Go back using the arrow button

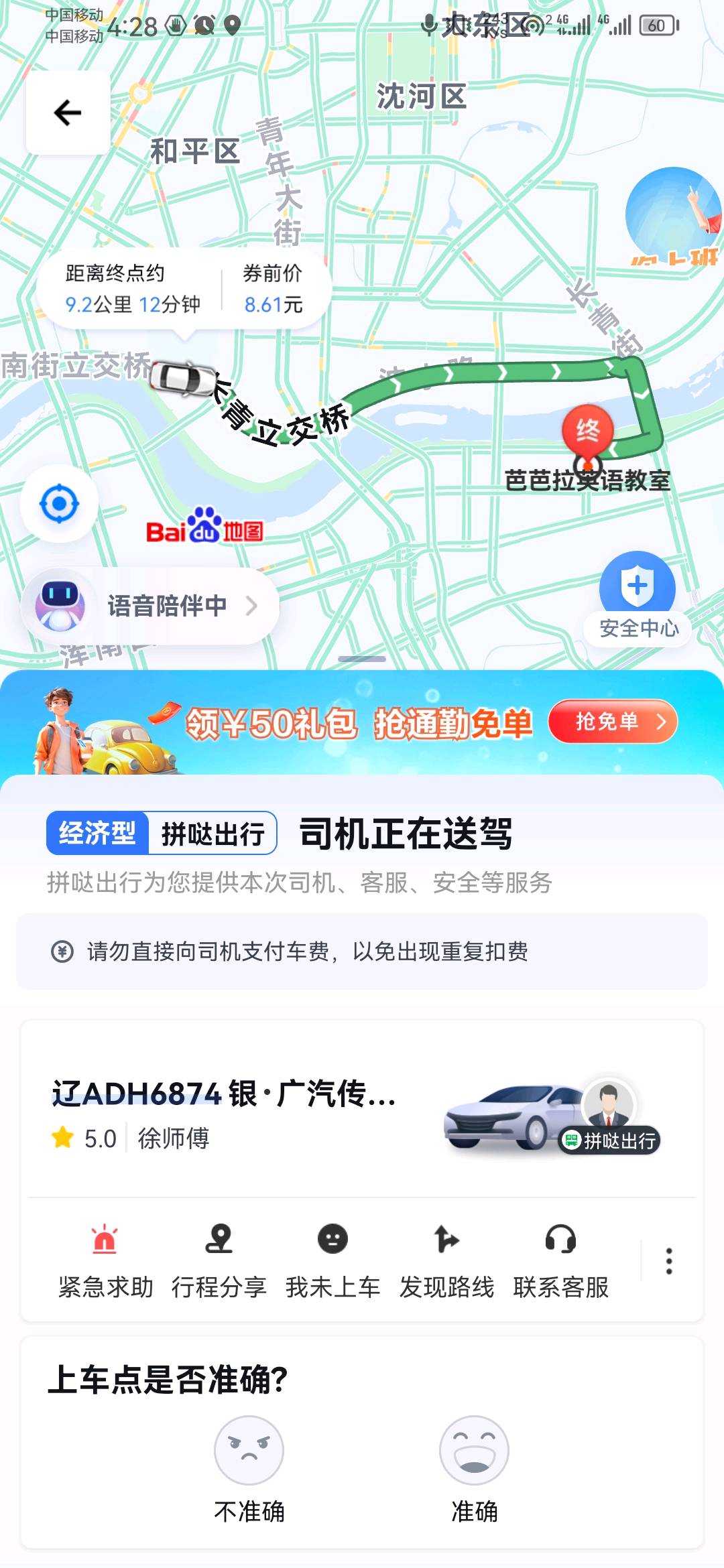point(68,113)
